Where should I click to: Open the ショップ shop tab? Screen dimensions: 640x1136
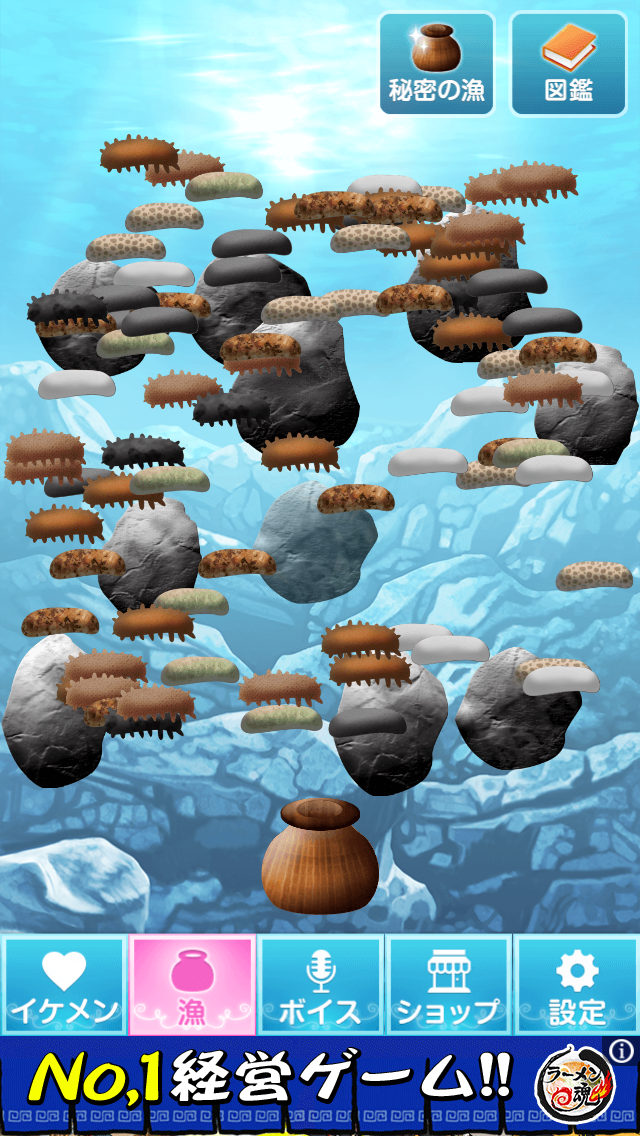pyautogui.click(x=448, y=984)
